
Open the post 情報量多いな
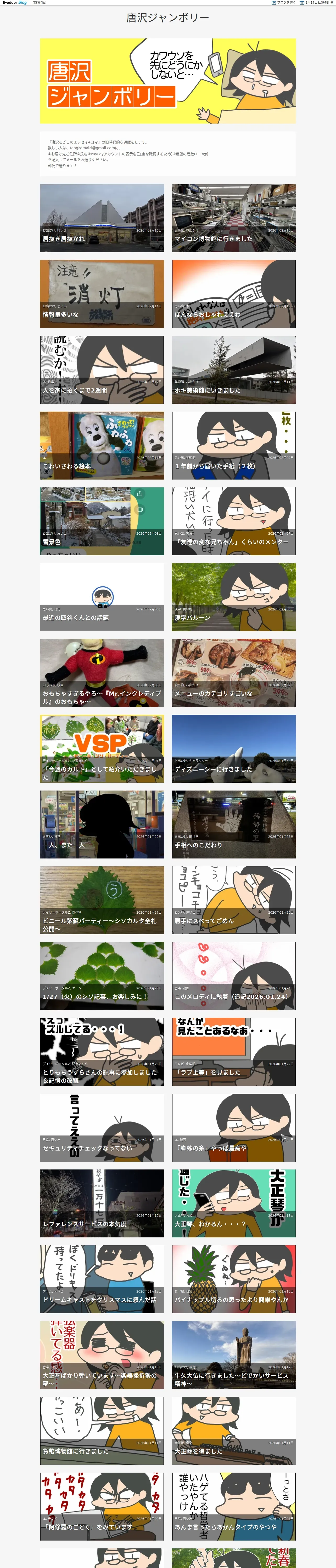pyautogui.click(x=60, y=314)
